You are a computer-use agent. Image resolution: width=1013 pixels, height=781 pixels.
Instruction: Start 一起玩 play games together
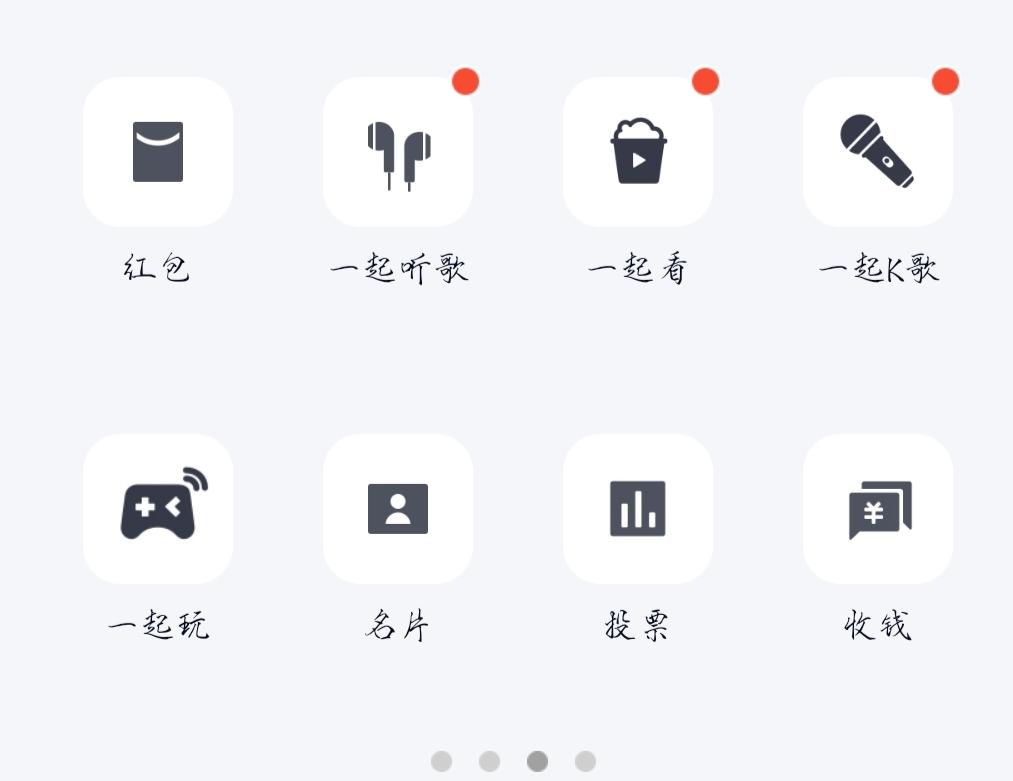[x=158, y=508]
